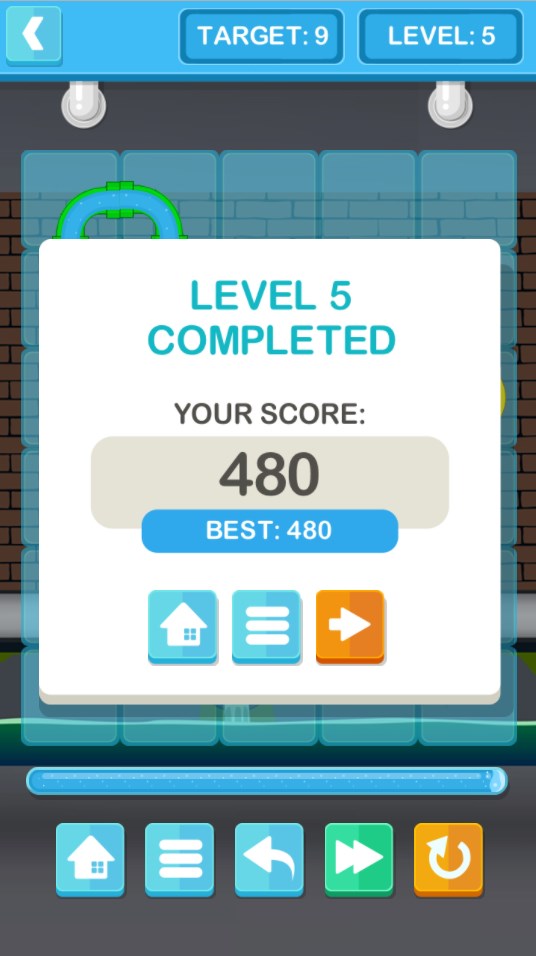Open the menu list in the bottom toolbar
Image resolution: width=536 pixels, height=956 pixels.
click(x=179, y=860)
